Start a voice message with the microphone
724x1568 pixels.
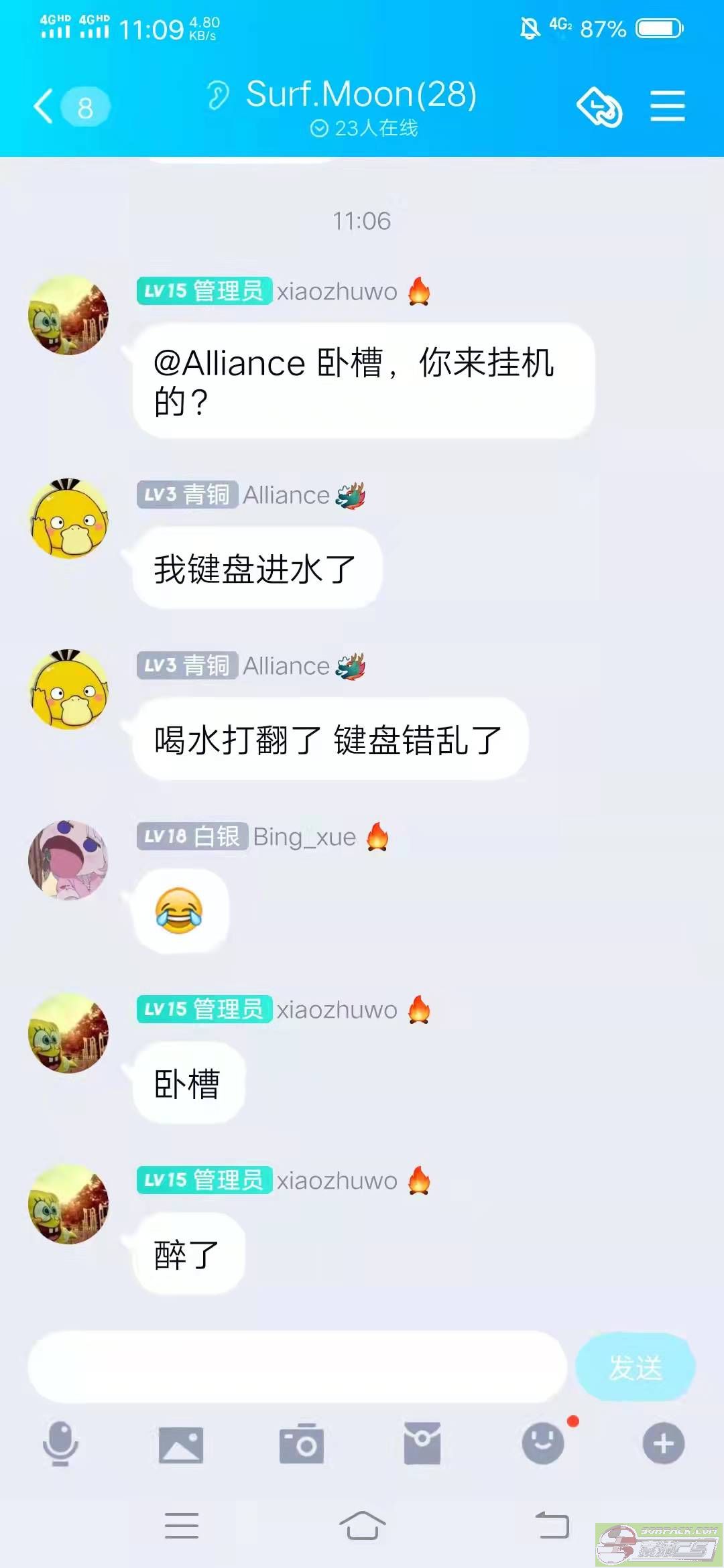pyautogui.click(x=60, y=1443)
